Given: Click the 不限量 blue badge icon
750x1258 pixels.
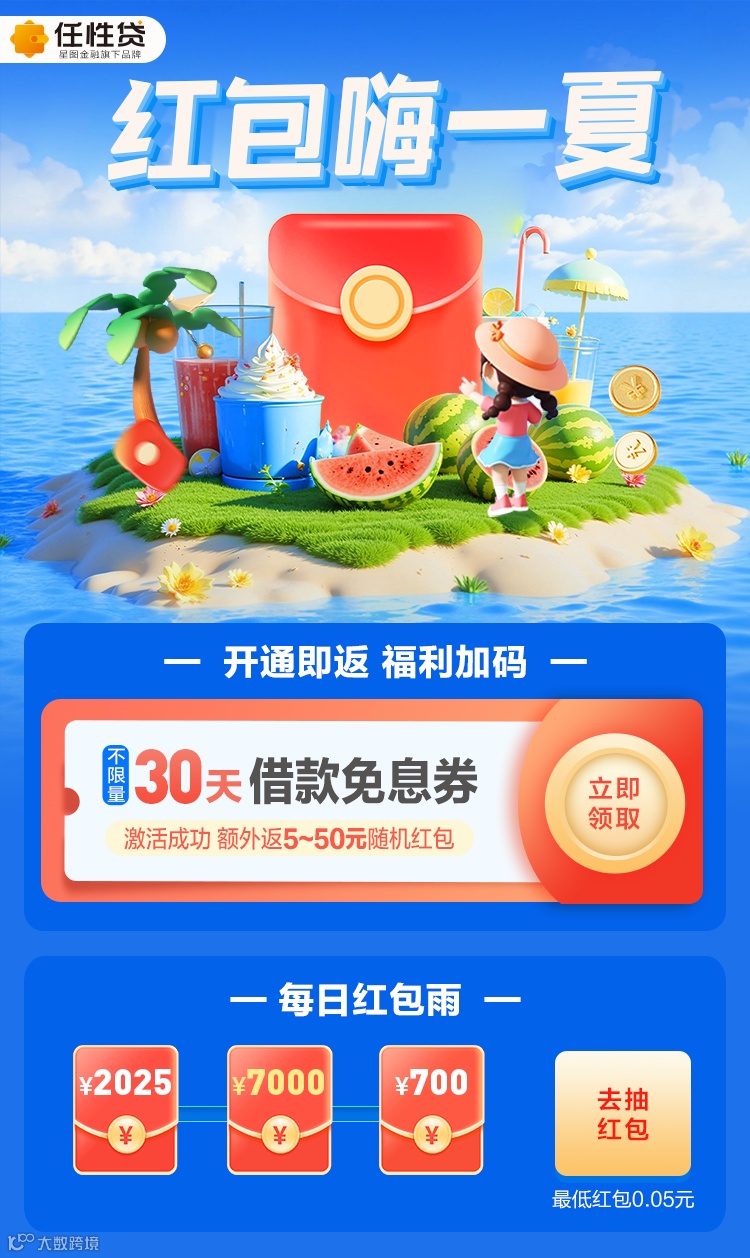Looking at the screenshot, I should (115, 775).
